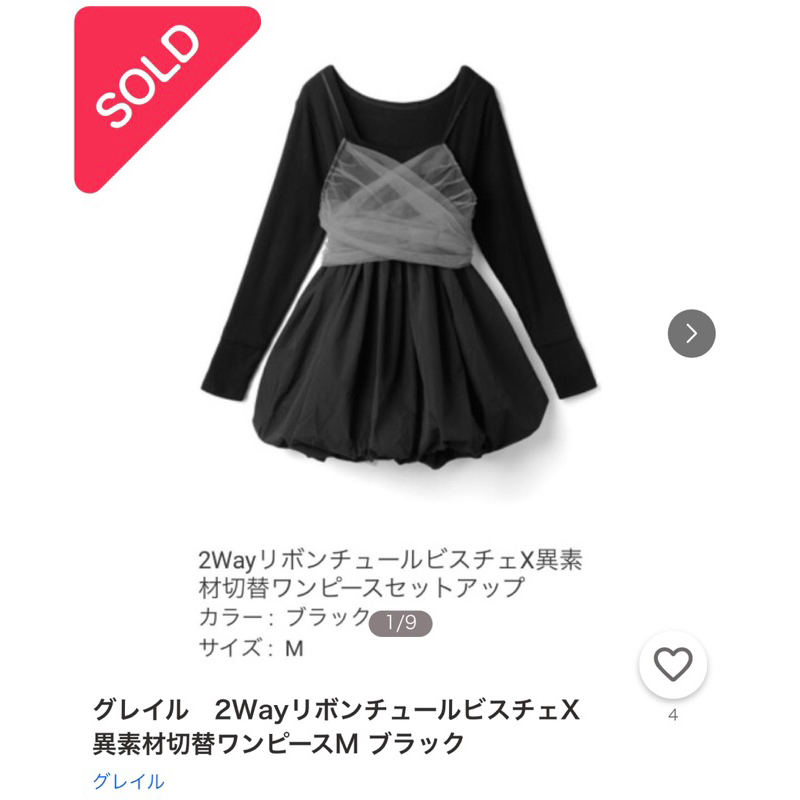The width and height of the screenshot is (800, 800).
Task: Open the グレイル brand link
Action: (x=129, y=782)
